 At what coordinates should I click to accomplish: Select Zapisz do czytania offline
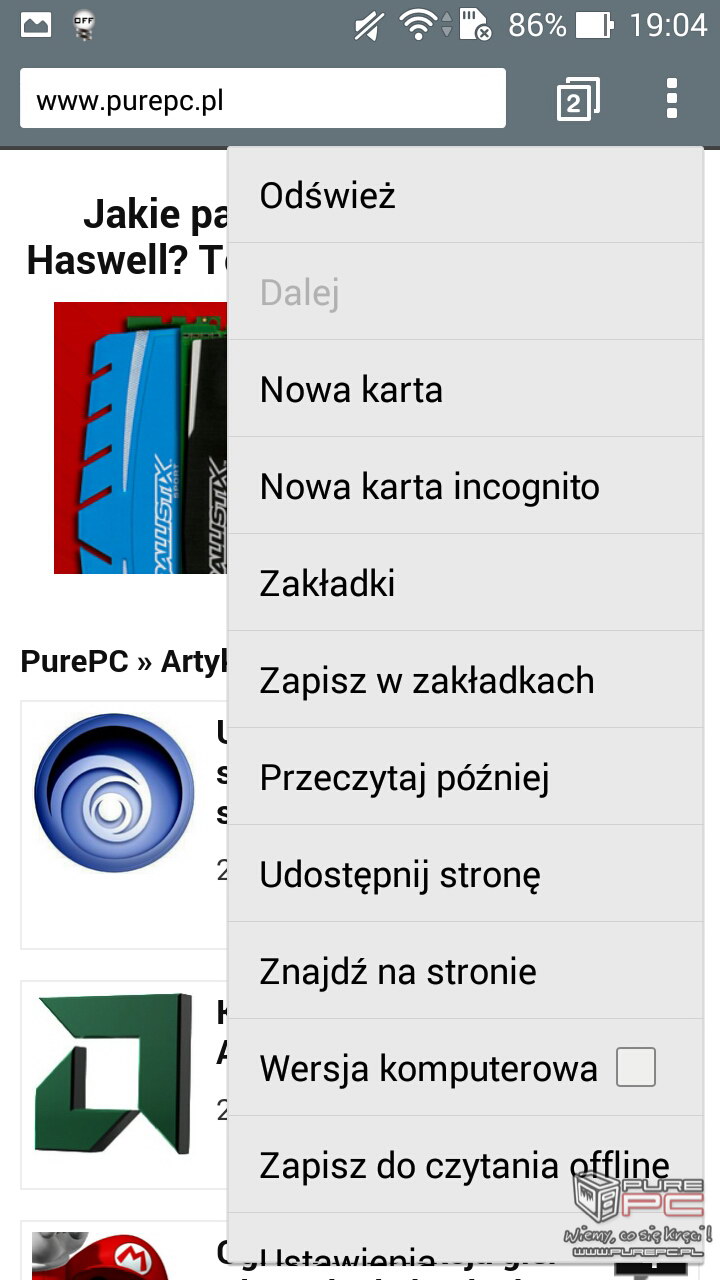click(465, 1165)
